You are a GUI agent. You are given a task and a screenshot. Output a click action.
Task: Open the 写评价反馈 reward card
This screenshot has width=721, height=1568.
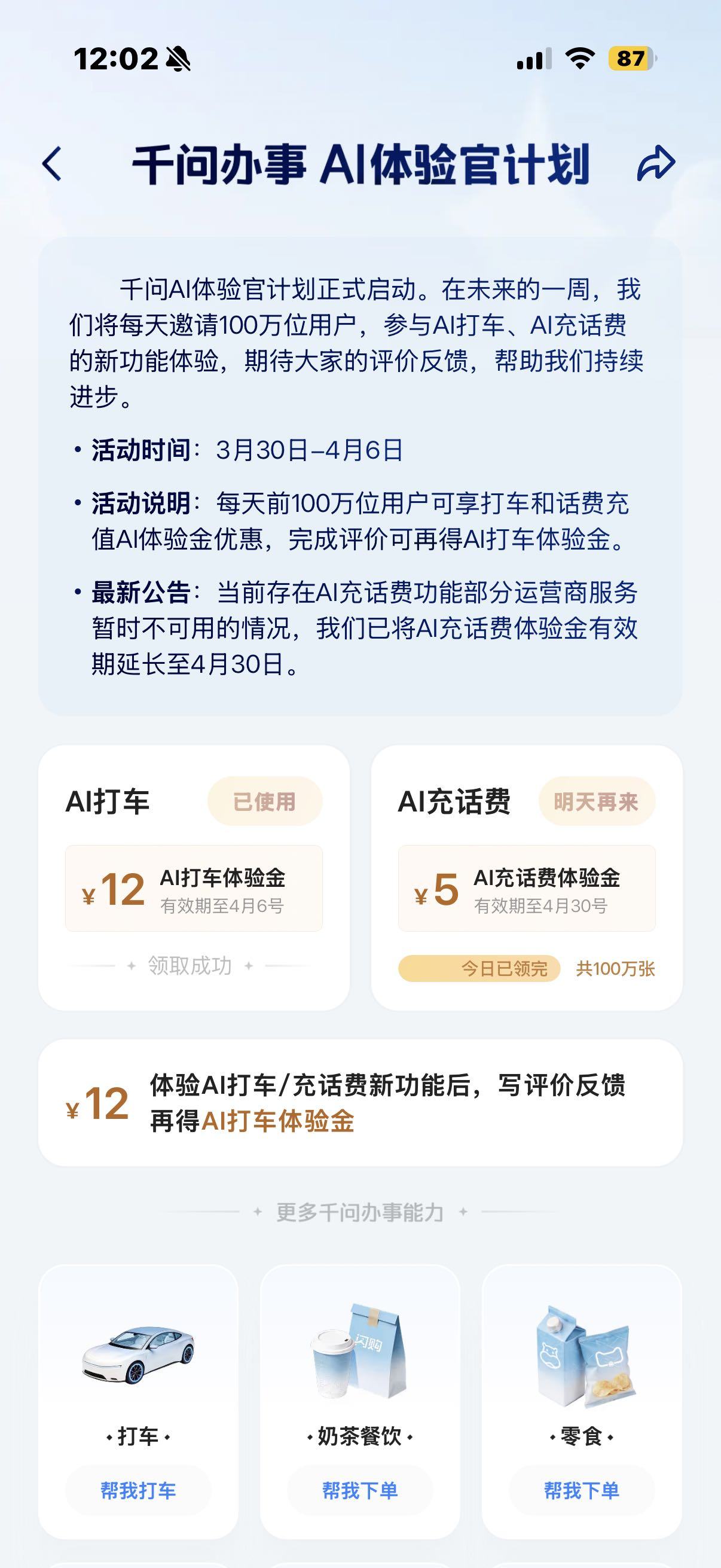360,1102
